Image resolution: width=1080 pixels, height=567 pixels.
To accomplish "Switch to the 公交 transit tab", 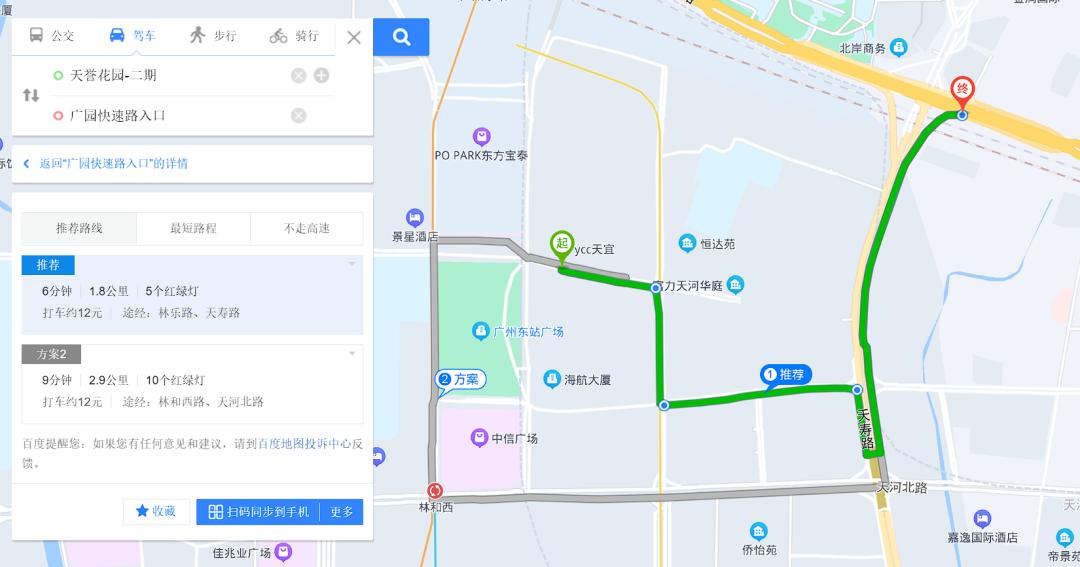I will click(x=52, y=36).
